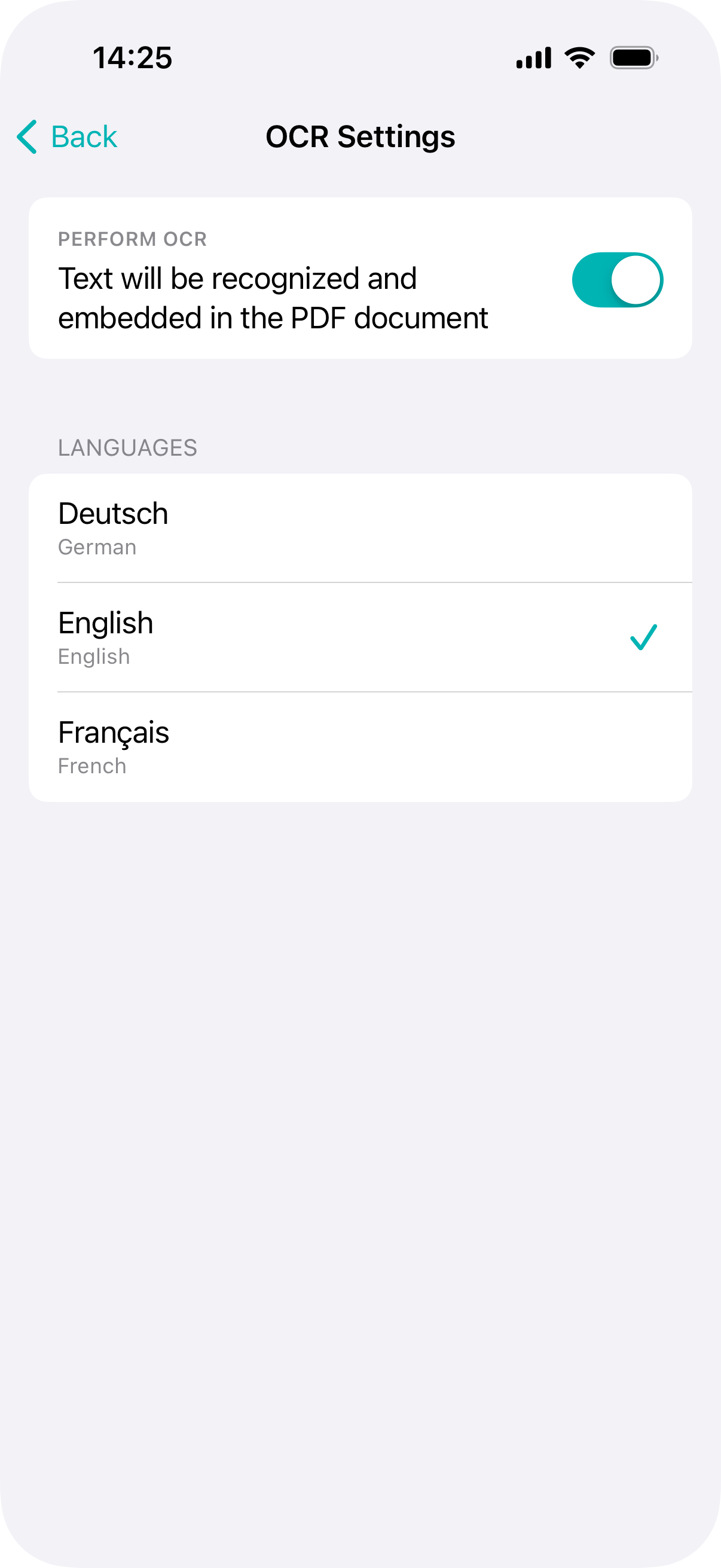This screenshot has width=721, height=1568.
Task: Tap the languages card panel
Action: click(x=360, y=637)
